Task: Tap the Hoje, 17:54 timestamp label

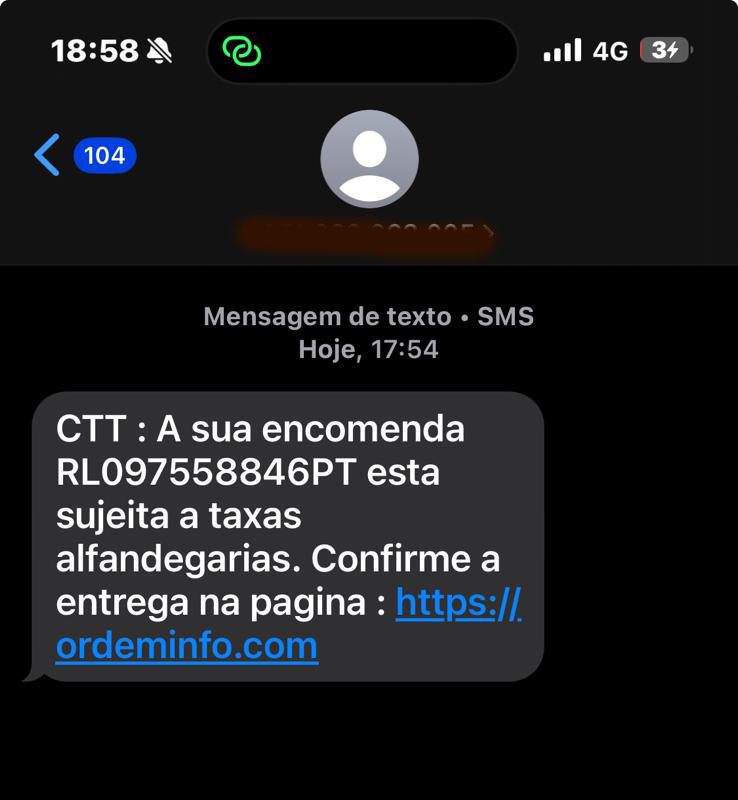Action: coord(369,350)
